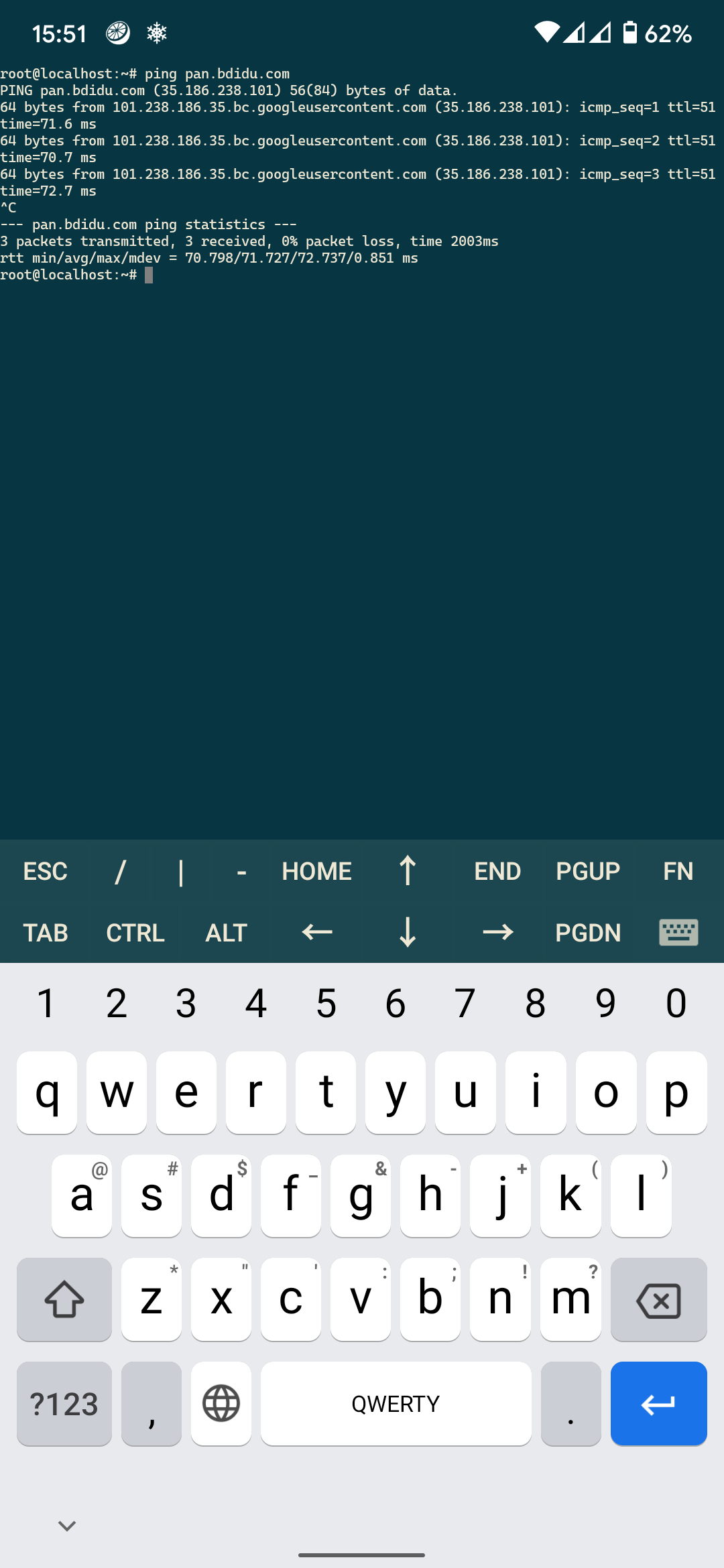Viewport: 724px width, 1568px height.
Task: Tap the PGUP key
Action: click(x=588, y=871)
